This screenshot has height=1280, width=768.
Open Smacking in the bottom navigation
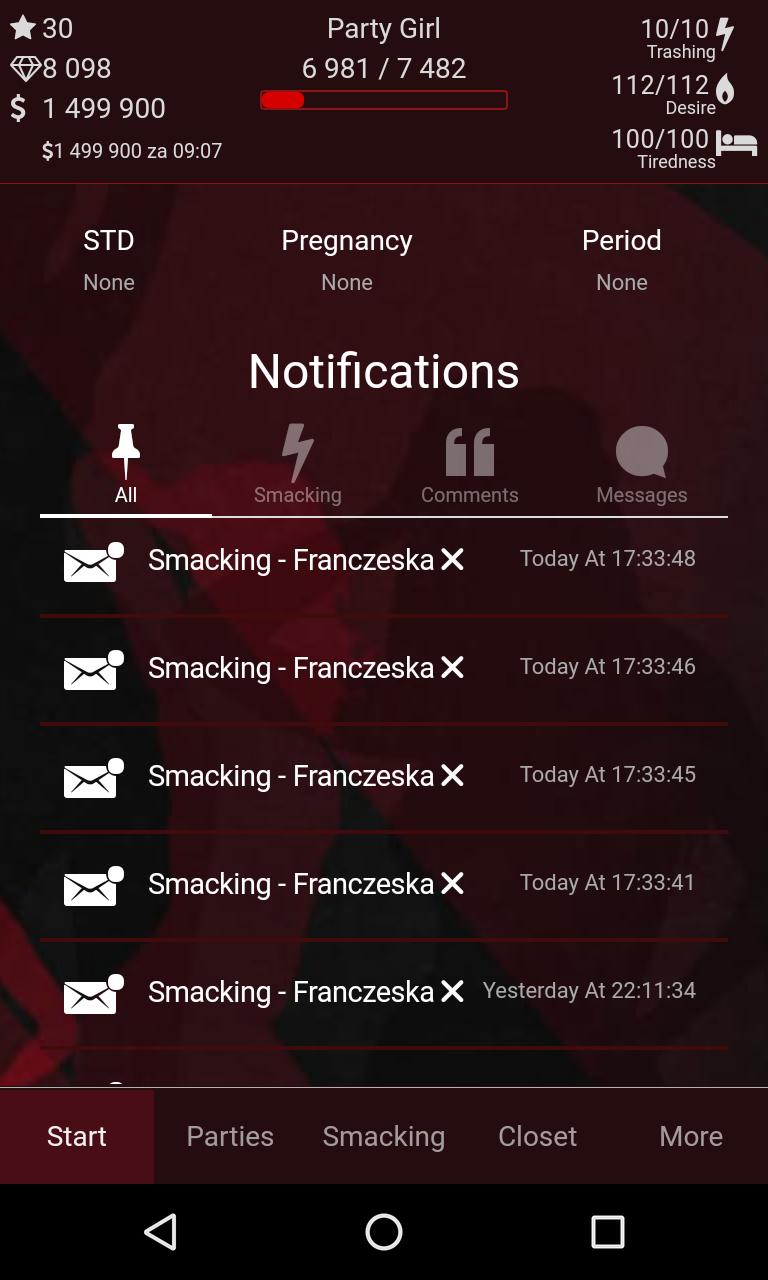click(x=384, y=1136)
